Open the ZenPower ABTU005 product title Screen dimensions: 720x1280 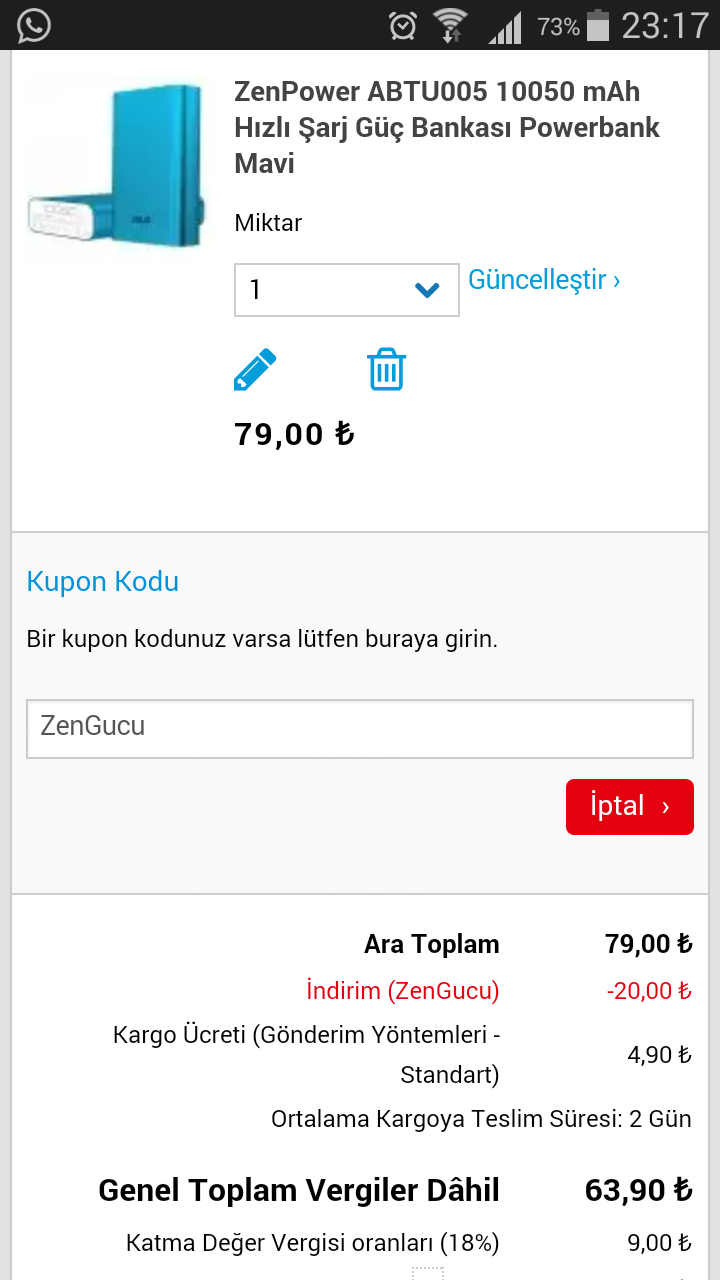[447, 127]
